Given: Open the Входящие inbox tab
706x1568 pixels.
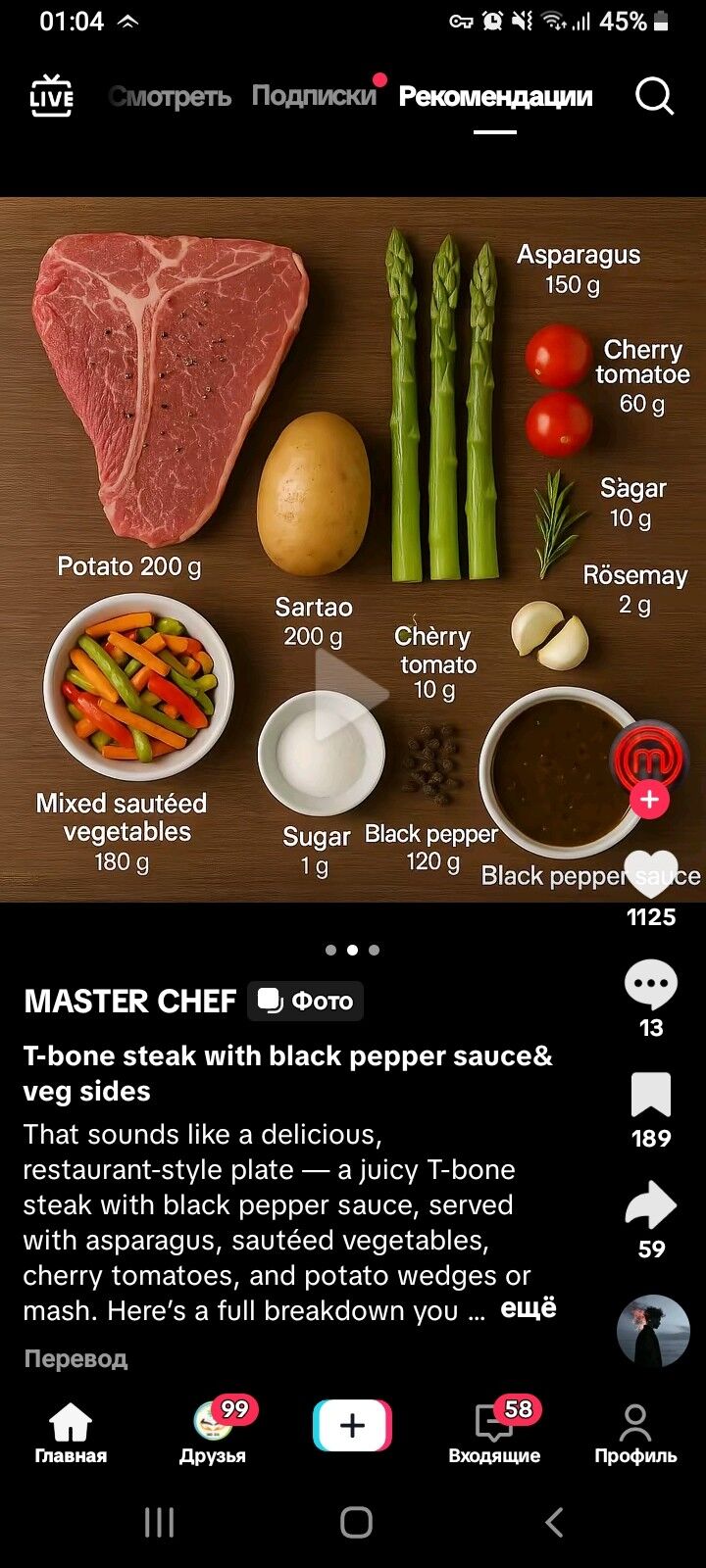Looking at the screenshot, I should click(494, 1433).
